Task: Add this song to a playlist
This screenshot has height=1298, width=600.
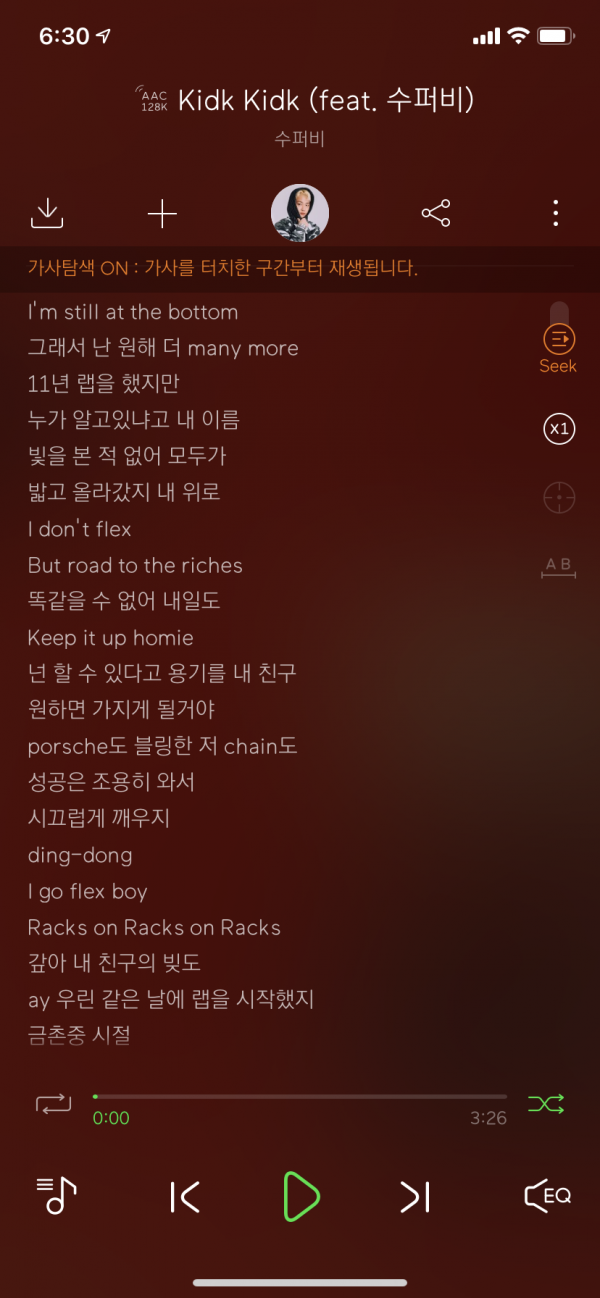Action: (x=162, y=213)
